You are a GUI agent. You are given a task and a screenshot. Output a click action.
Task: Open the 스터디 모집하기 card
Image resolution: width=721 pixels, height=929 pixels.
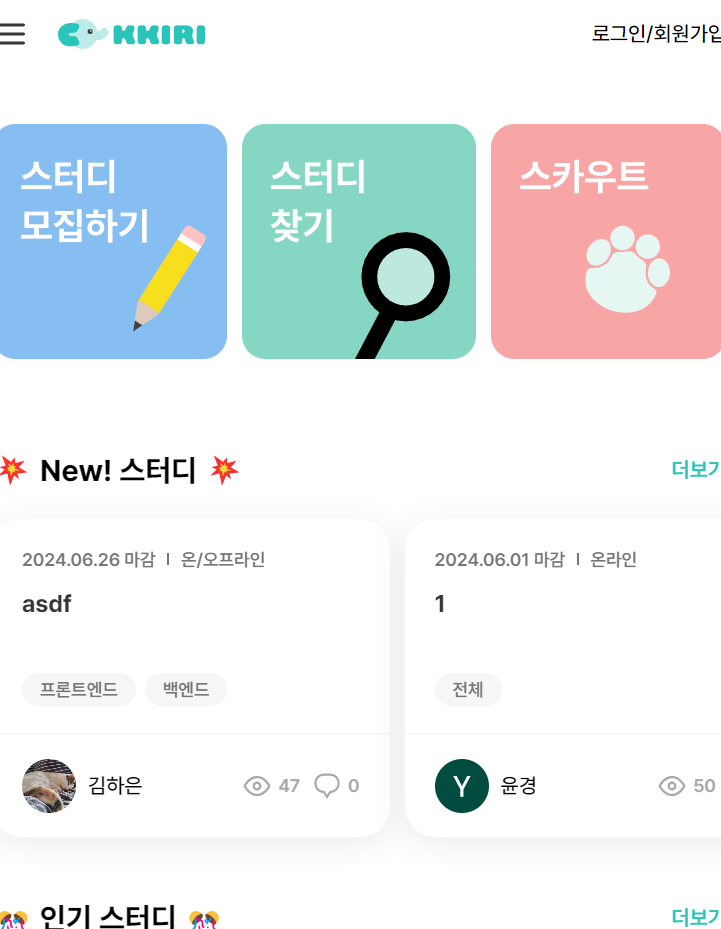[108, 241]
